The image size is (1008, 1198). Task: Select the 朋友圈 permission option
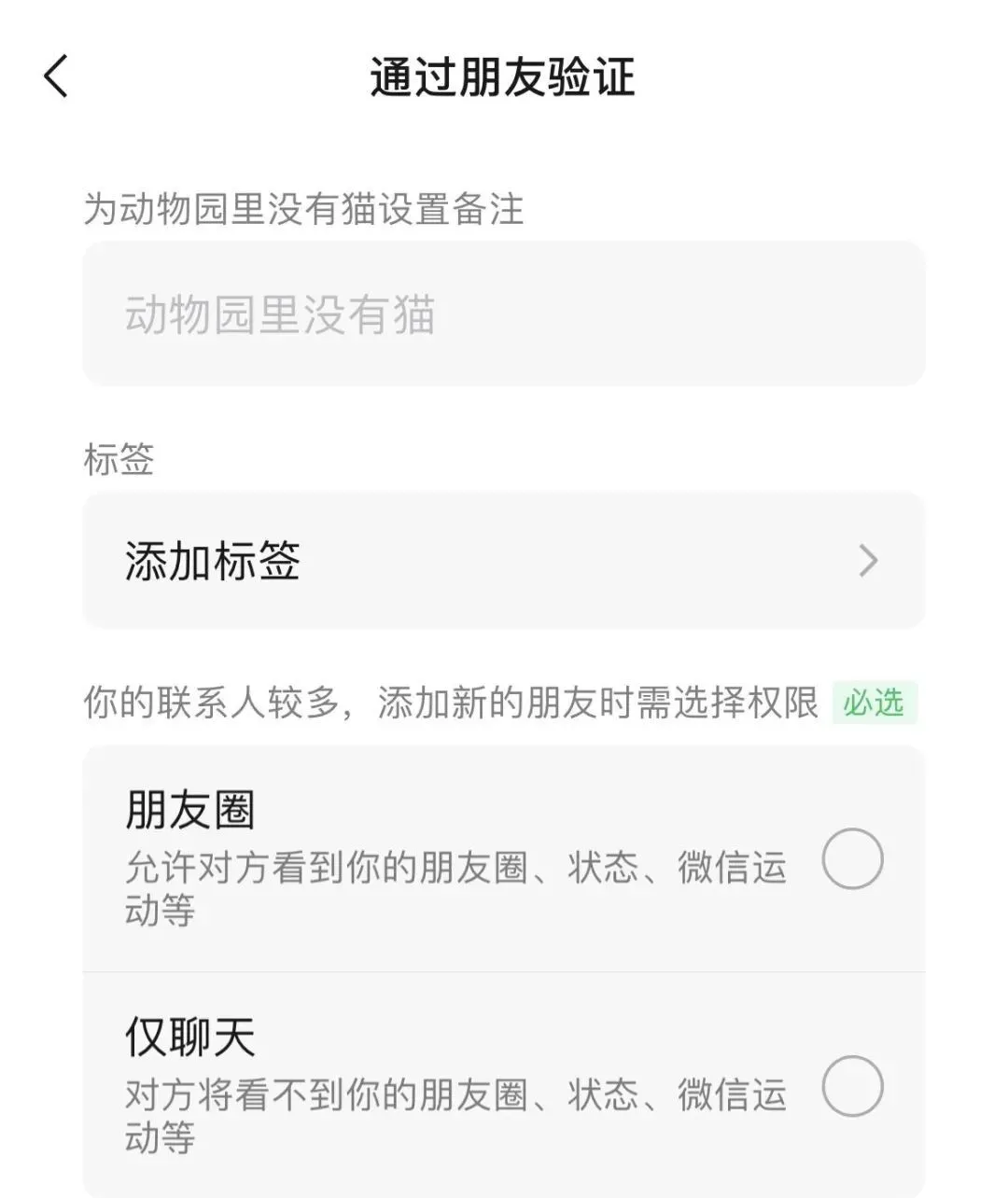coord(851,858)
